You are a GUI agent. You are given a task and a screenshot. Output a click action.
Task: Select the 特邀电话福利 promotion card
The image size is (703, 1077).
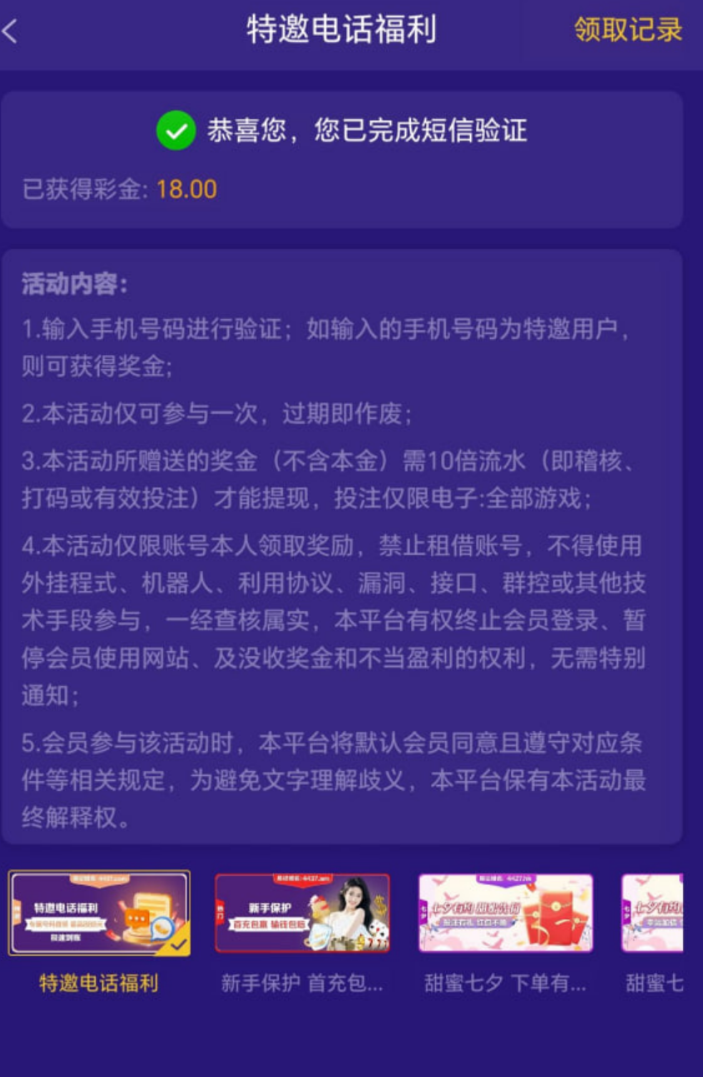pyautogui.click(x=99, y=913)
